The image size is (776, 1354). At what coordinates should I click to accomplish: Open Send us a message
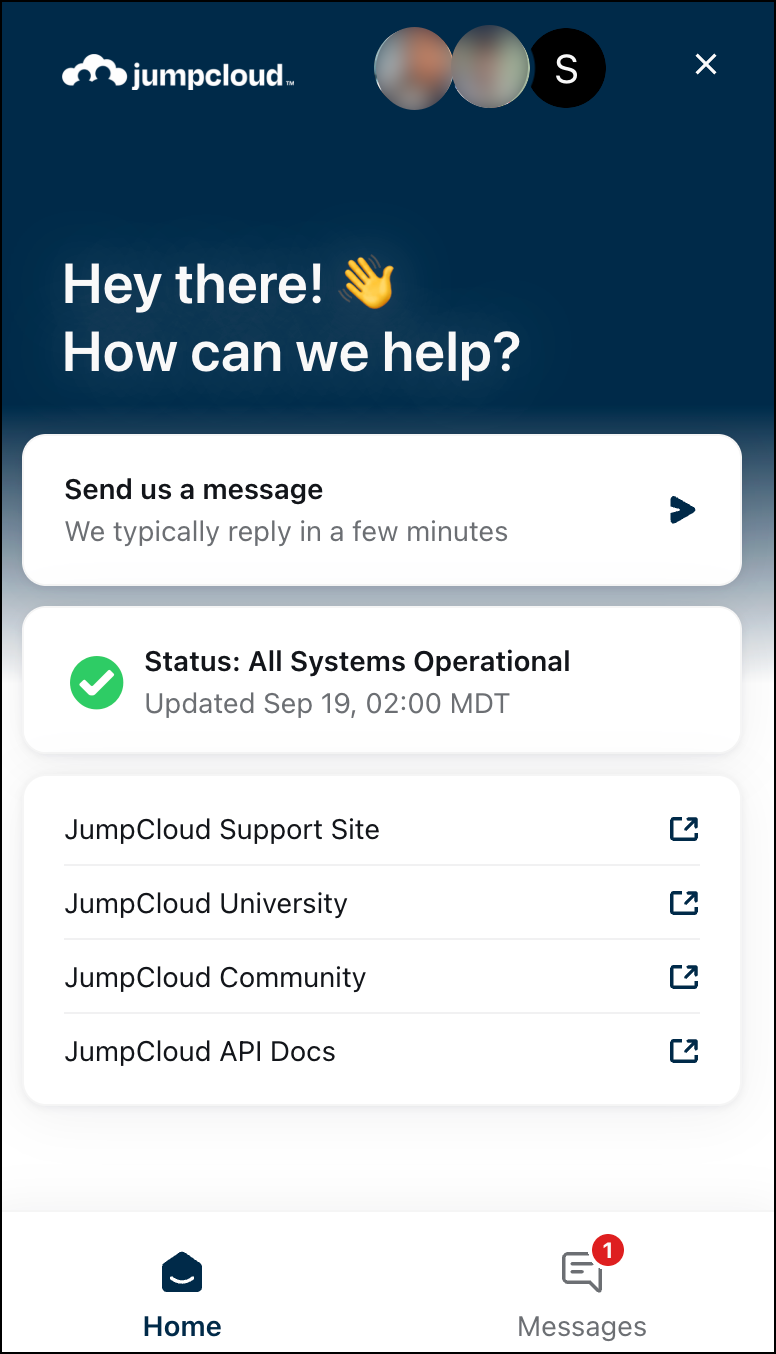(x=381, y=510)
